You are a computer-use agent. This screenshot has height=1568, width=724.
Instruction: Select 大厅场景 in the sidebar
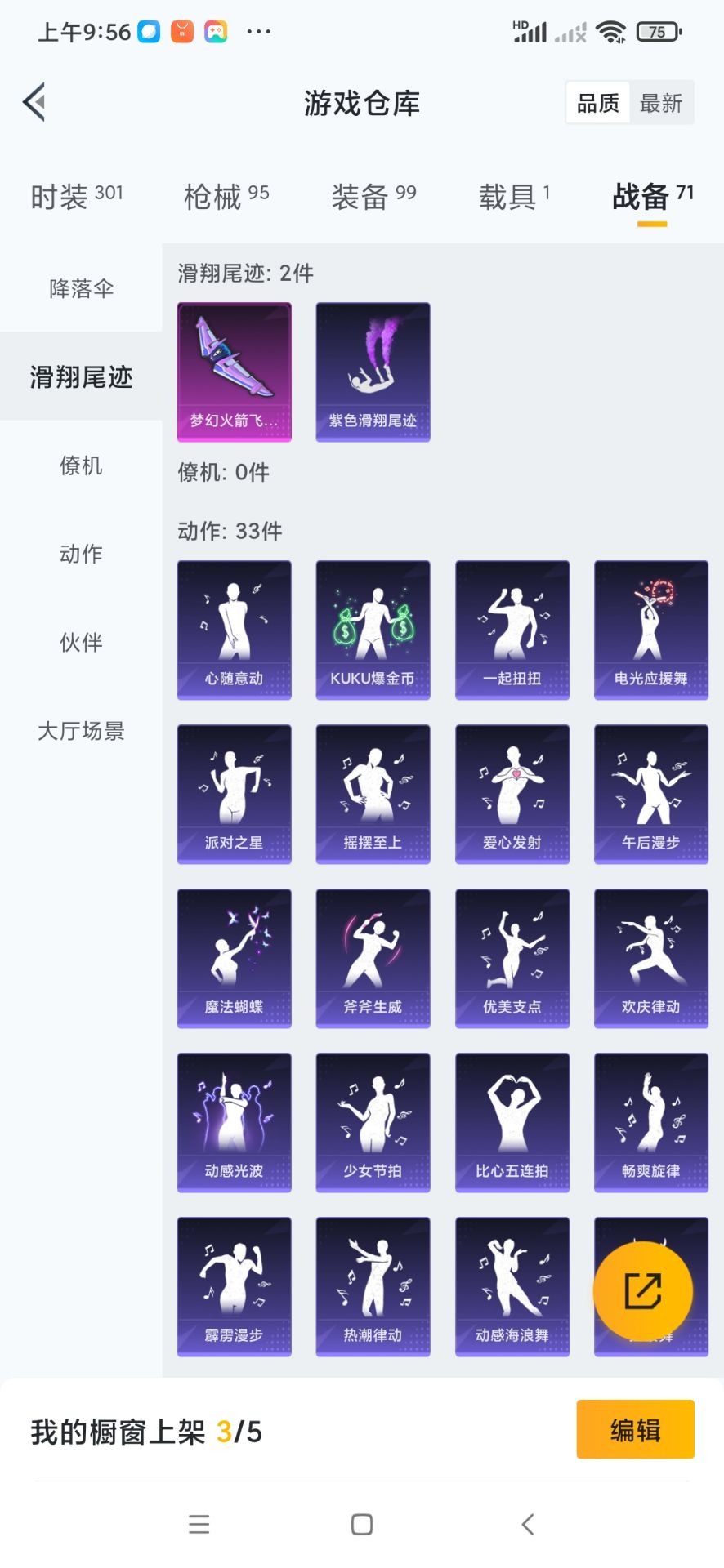coord(81,731)
